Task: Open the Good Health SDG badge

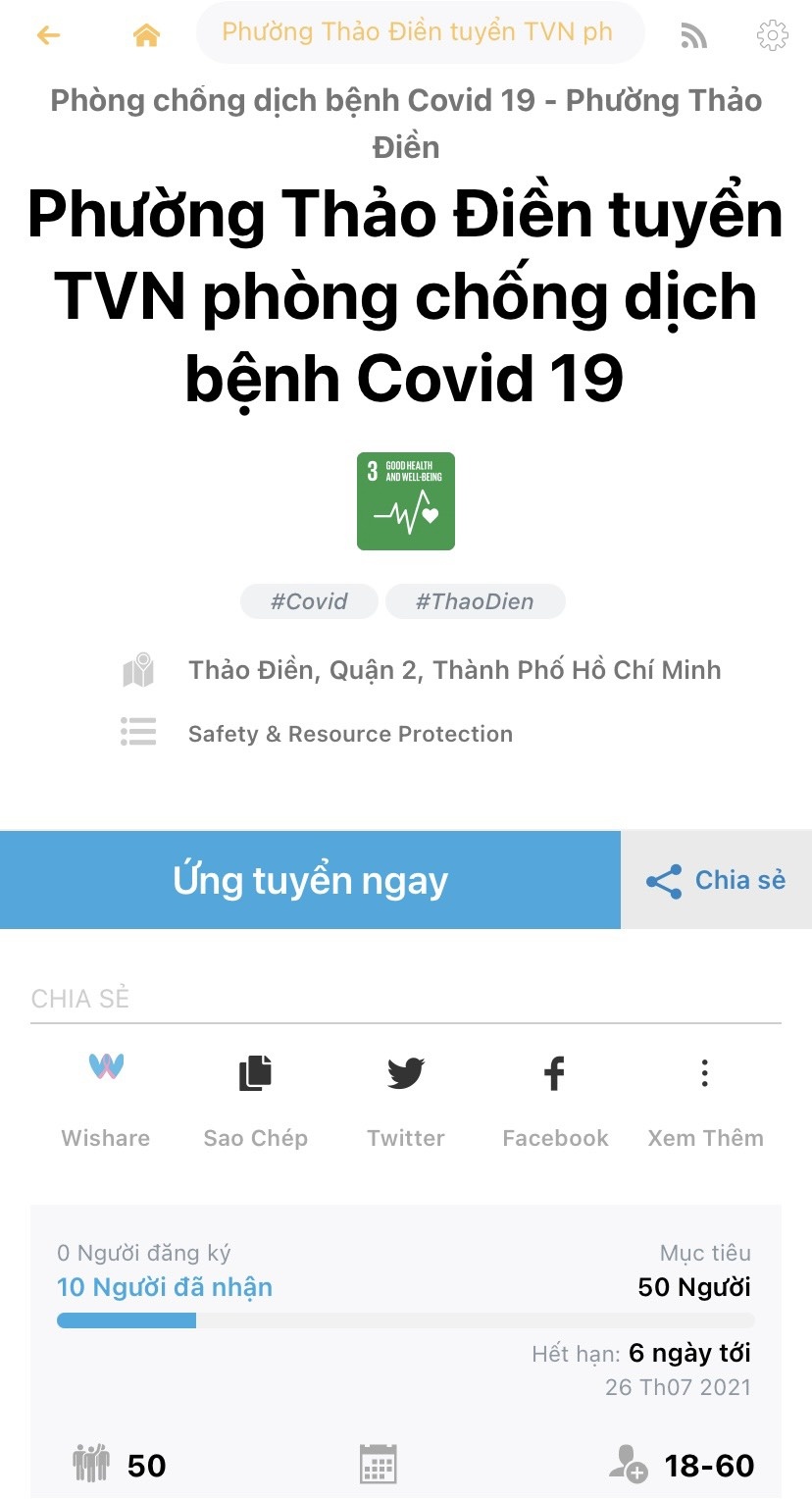Action: 406,500
